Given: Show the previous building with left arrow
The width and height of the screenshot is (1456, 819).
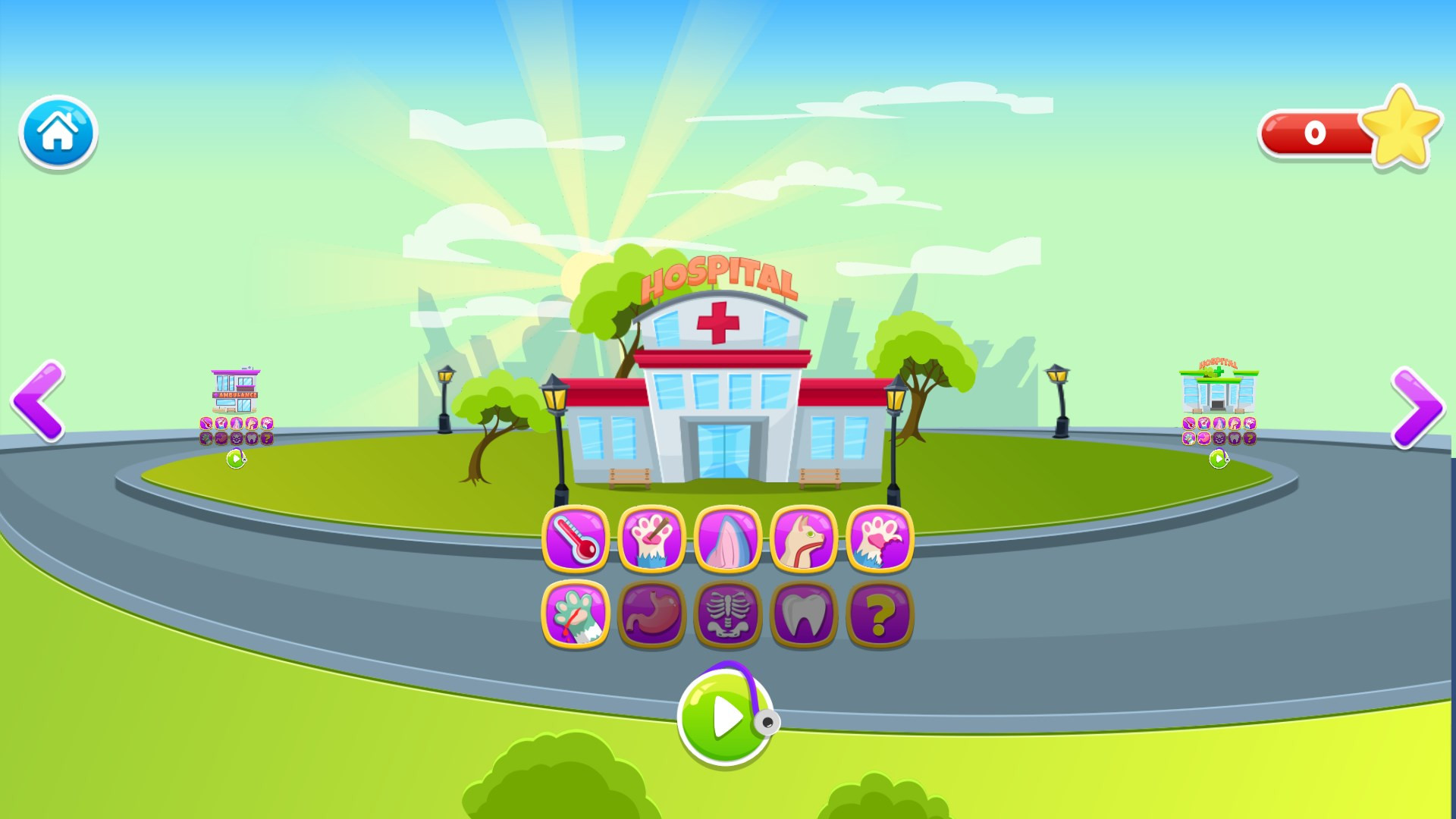Looking at the screenshot, I should coord(38,400).
